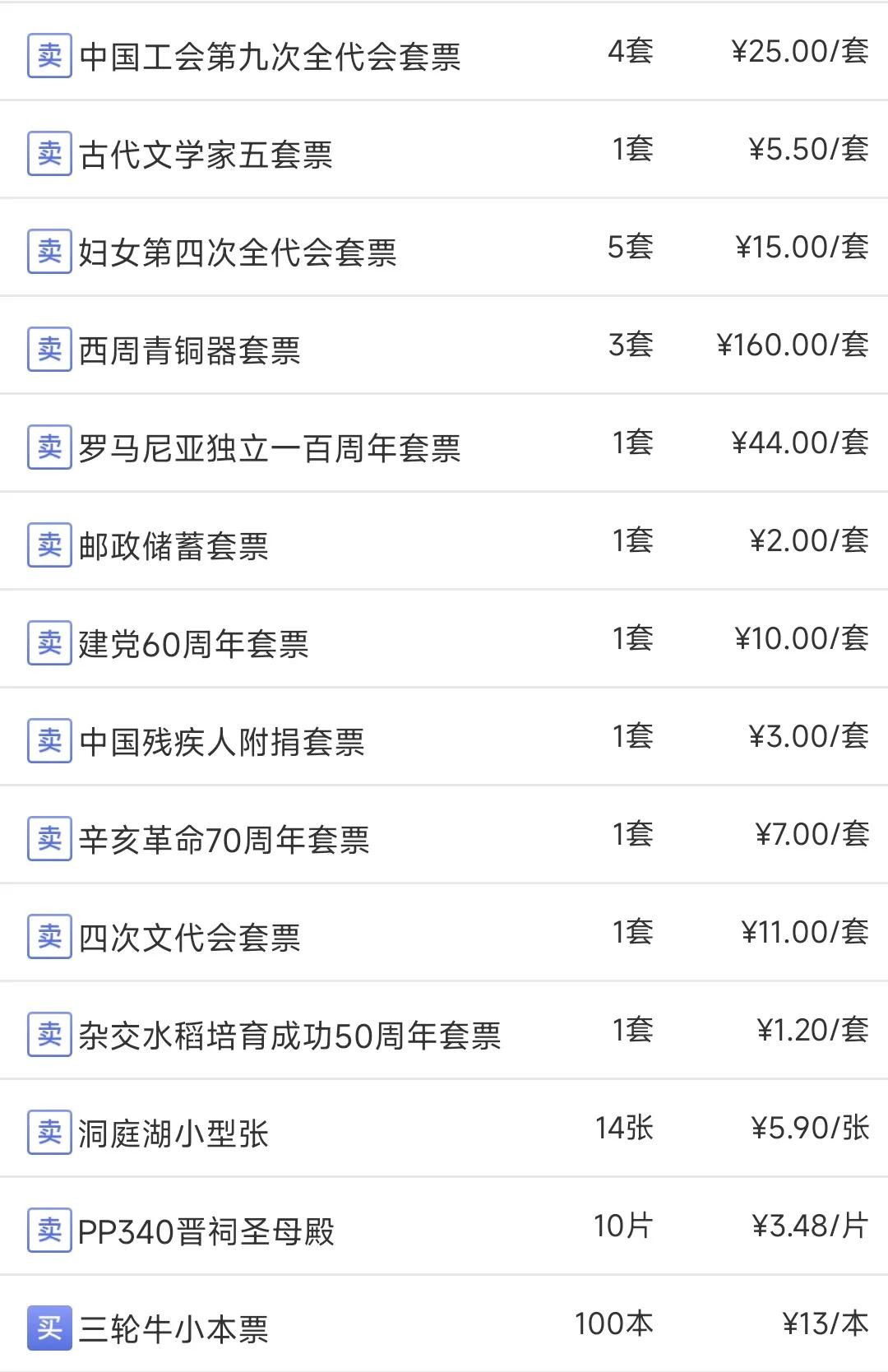The width and height of the screenshot is (888, 1372).
Task: View the 四次文代会套票 listing
Action: click(190, 937)
